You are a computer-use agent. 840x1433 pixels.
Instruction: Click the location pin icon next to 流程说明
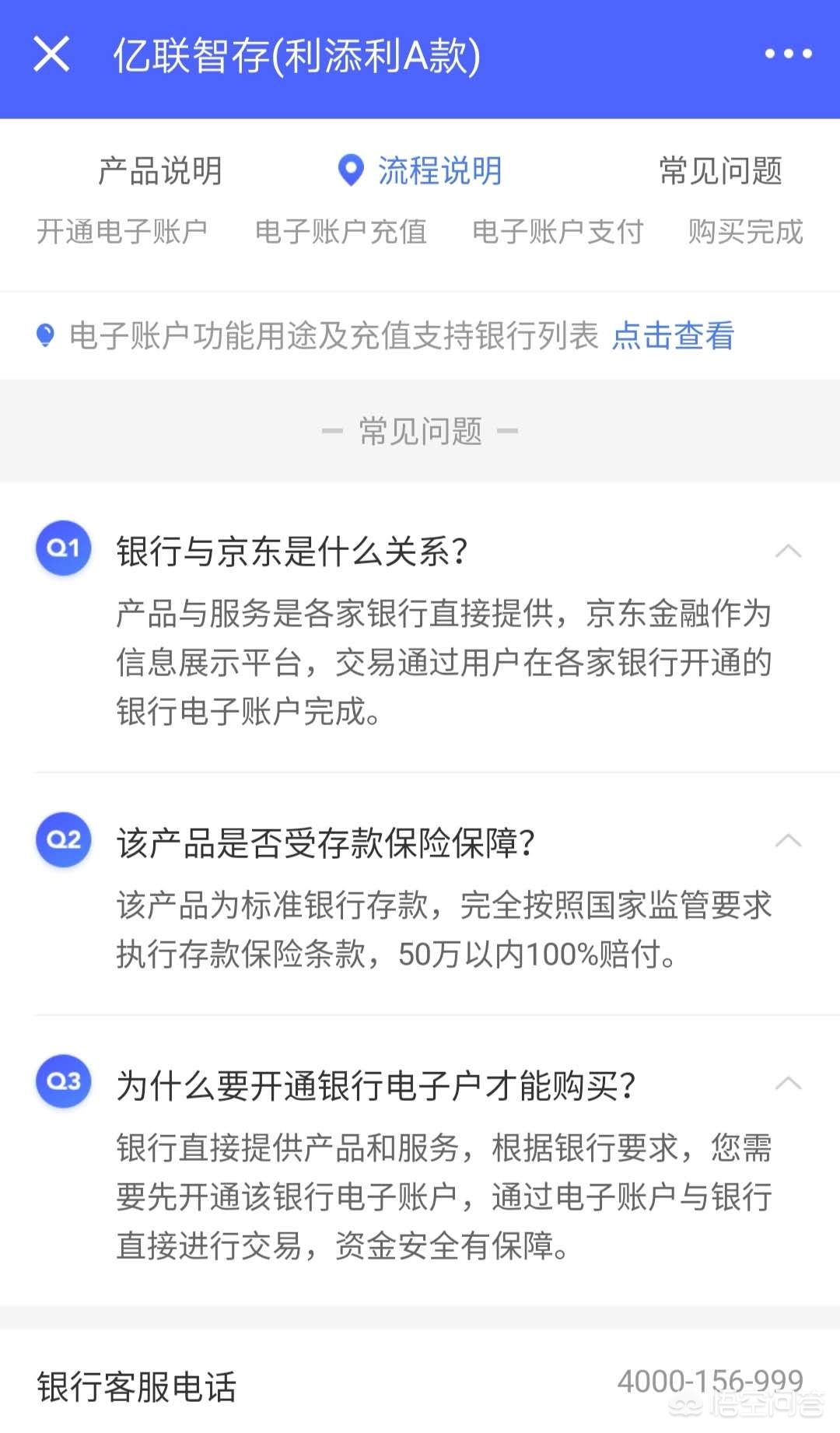(349, 171)
